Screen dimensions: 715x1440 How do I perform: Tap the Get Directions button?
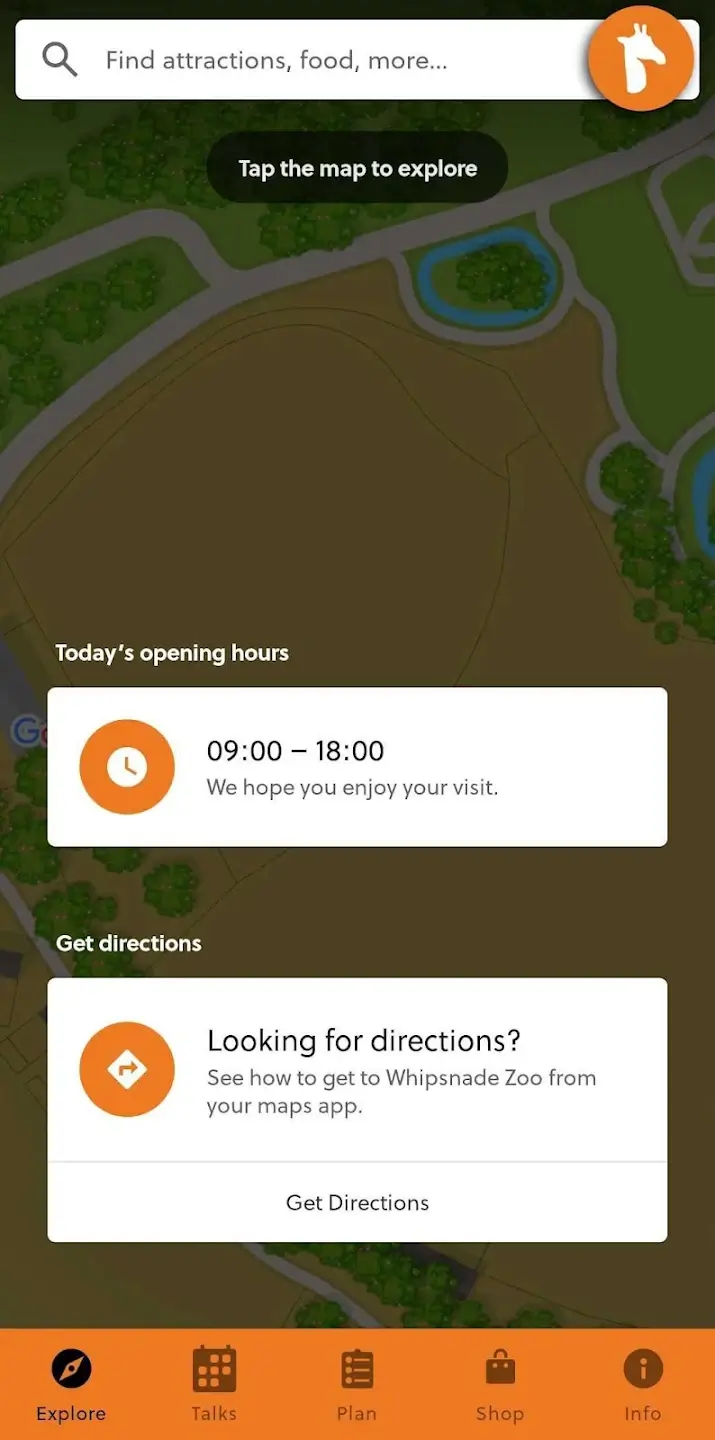click(x=357, y=1202)
